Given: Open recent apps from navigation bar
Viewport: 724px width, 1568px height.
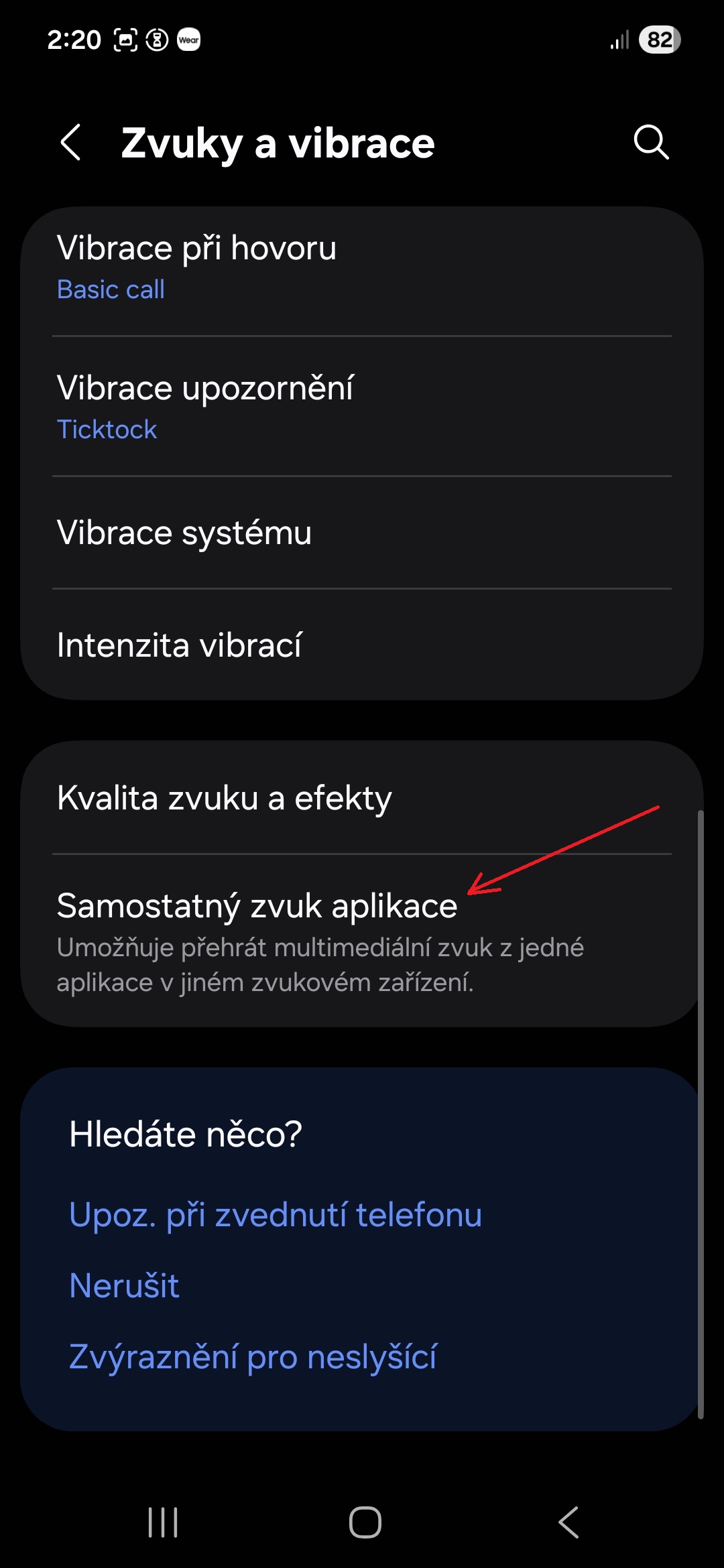Looking at the screenshot, I should pyautogui.click(x=163, y=1522).
